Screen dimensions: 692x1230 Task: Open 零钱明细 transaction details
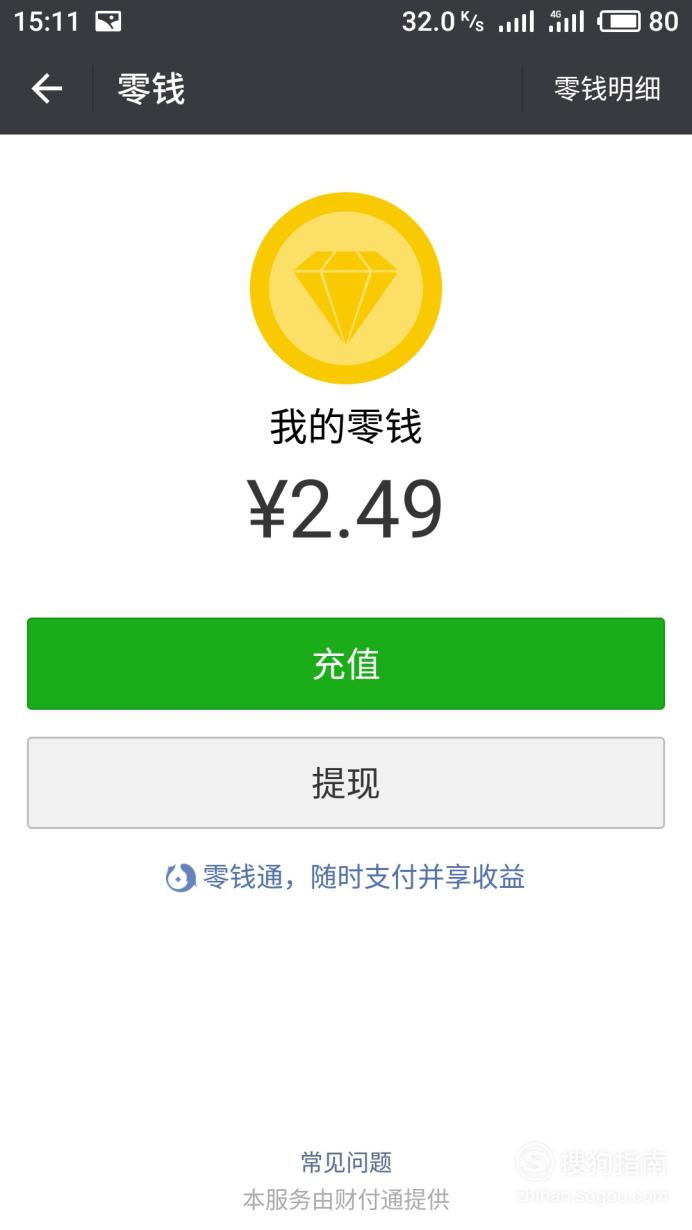click(x=607, y=89)
